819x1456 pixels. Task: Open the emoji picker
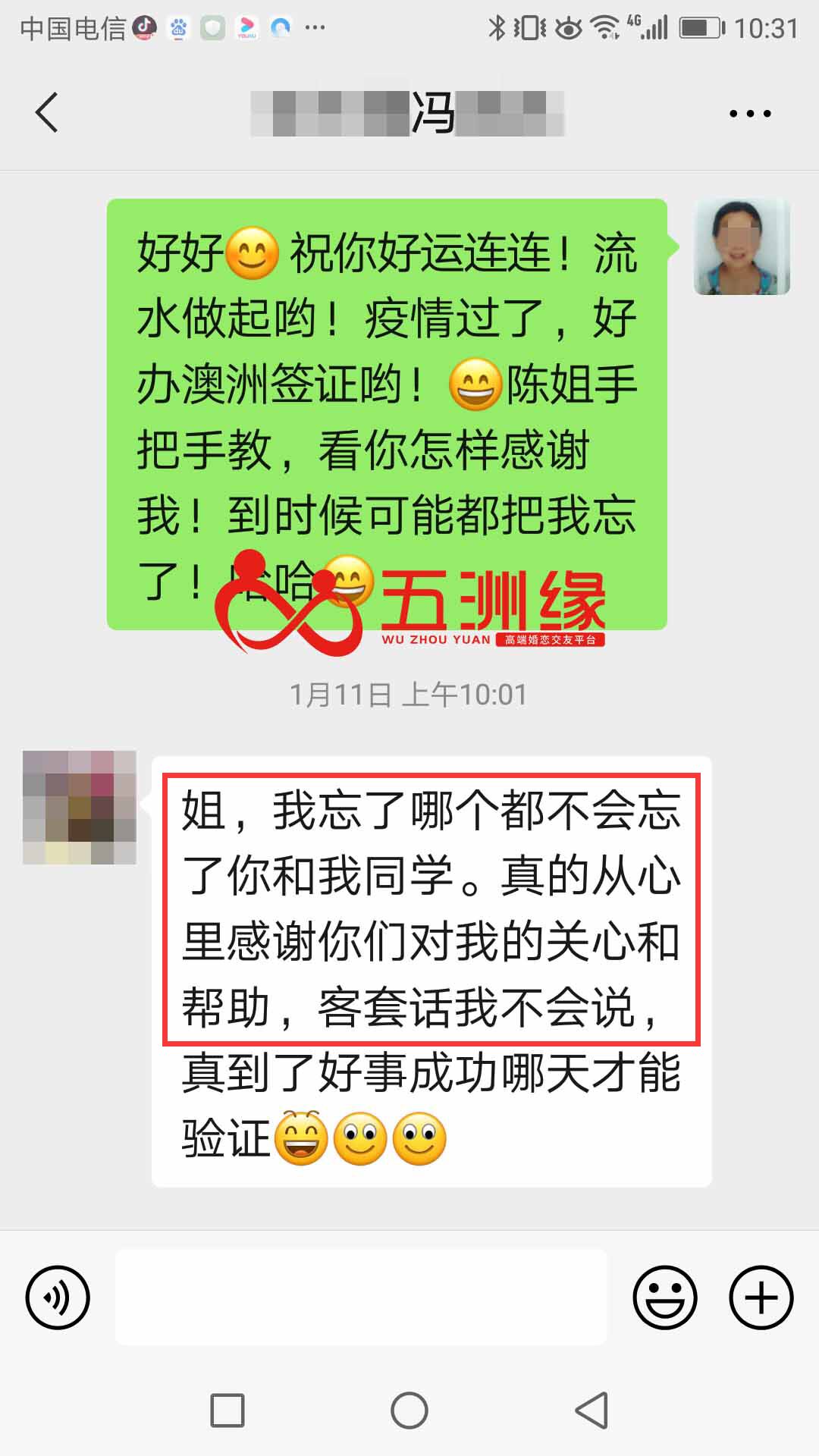point(664,1297)
